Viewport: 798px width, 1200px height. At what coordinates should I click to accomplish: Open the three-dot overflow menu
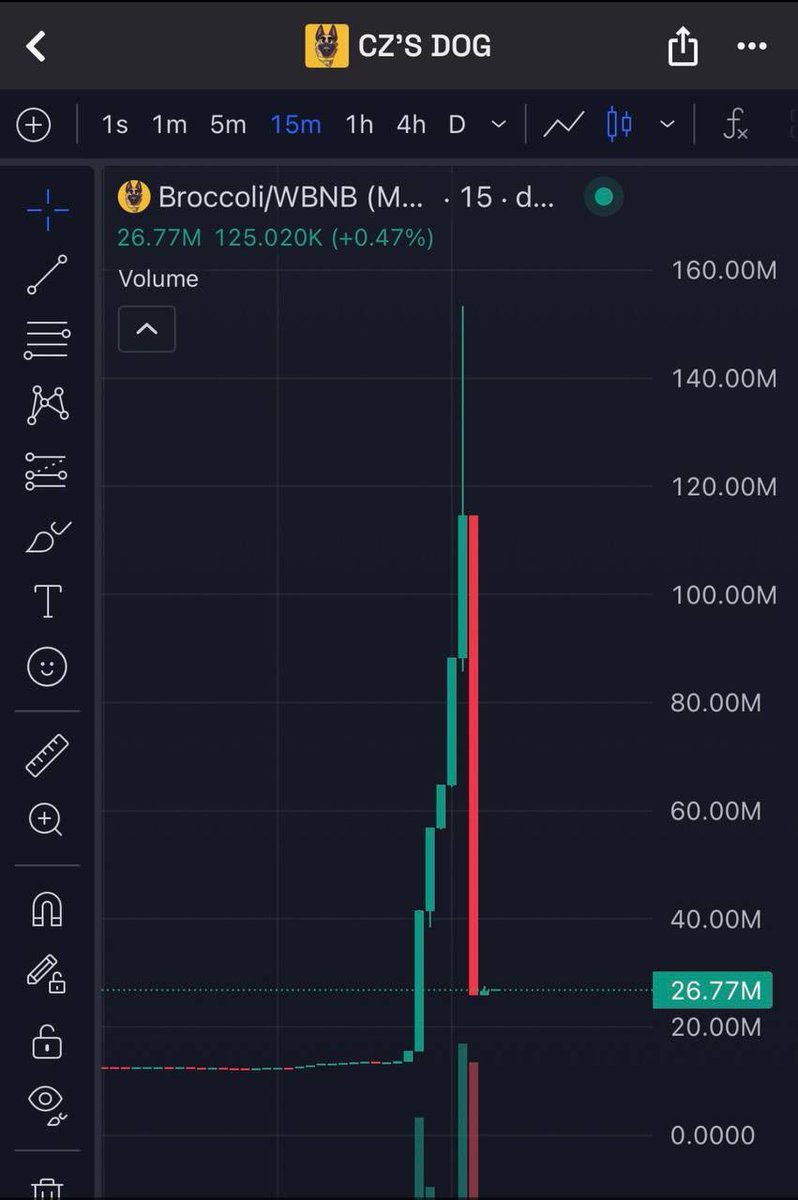coord(751,46)
